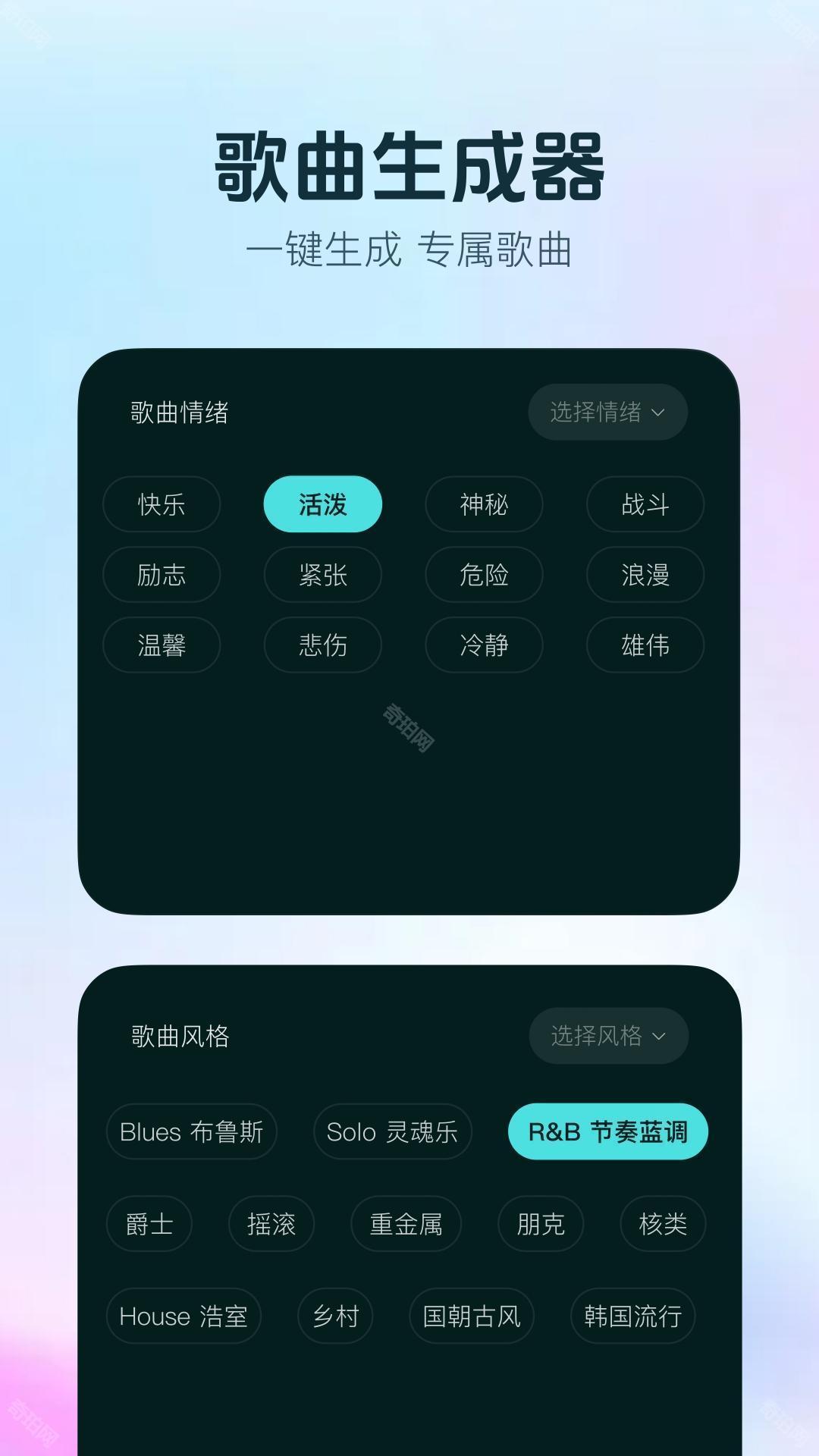This screenshot has height=1456, width=819.
Task: Select 励志 as song mood
Action: (162, 575)
